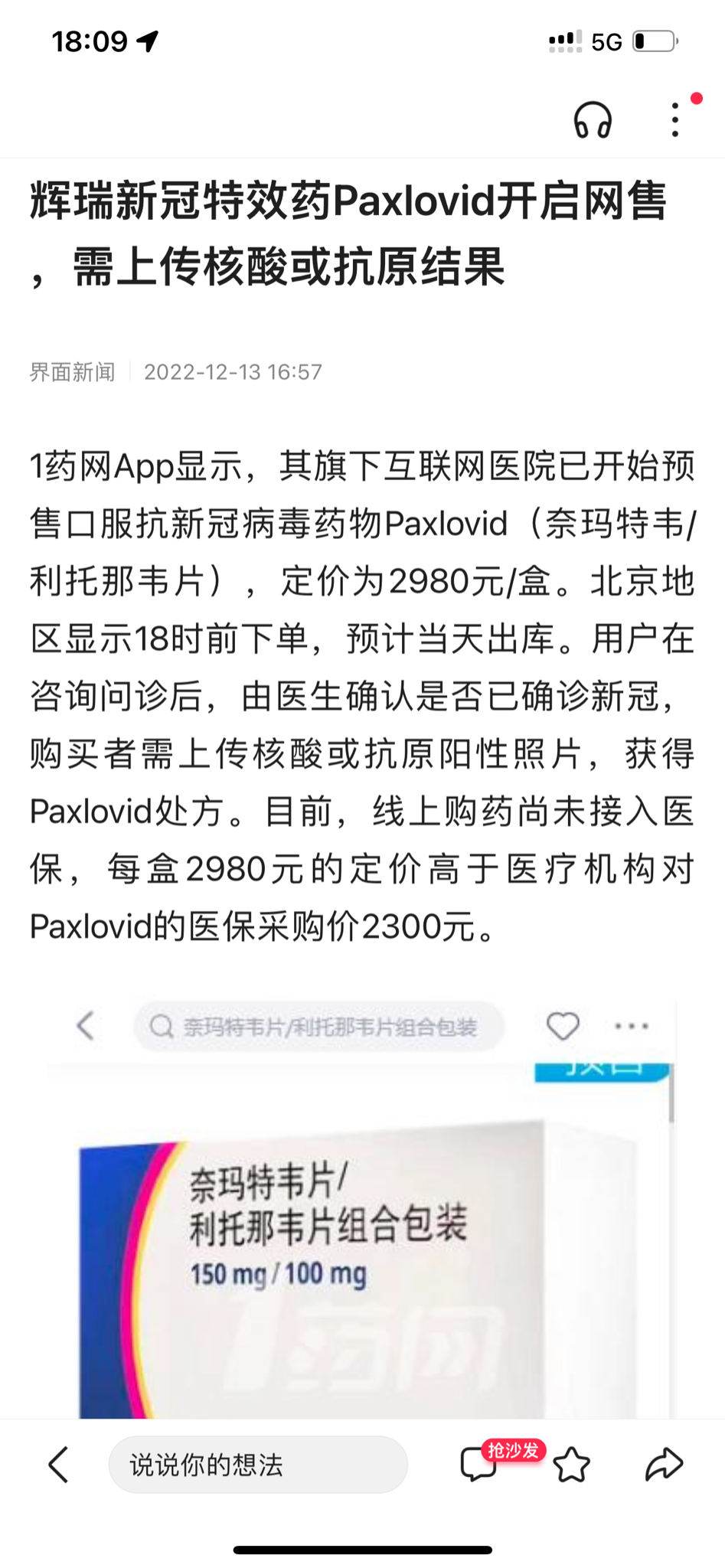Go back using bottom arrow

coord(59,1465)
